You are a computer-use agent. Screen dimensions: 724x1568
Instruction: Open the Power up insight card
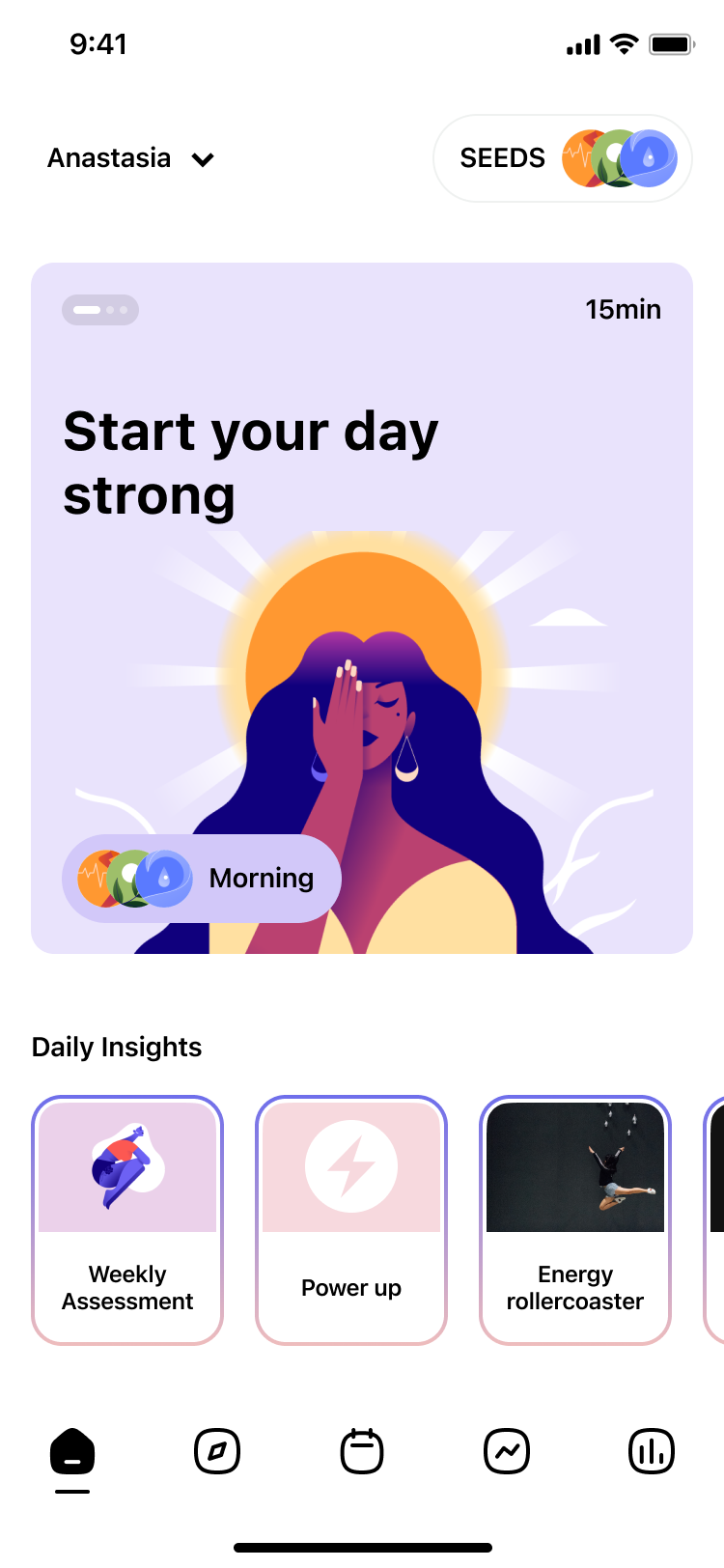pos(351,1219)
